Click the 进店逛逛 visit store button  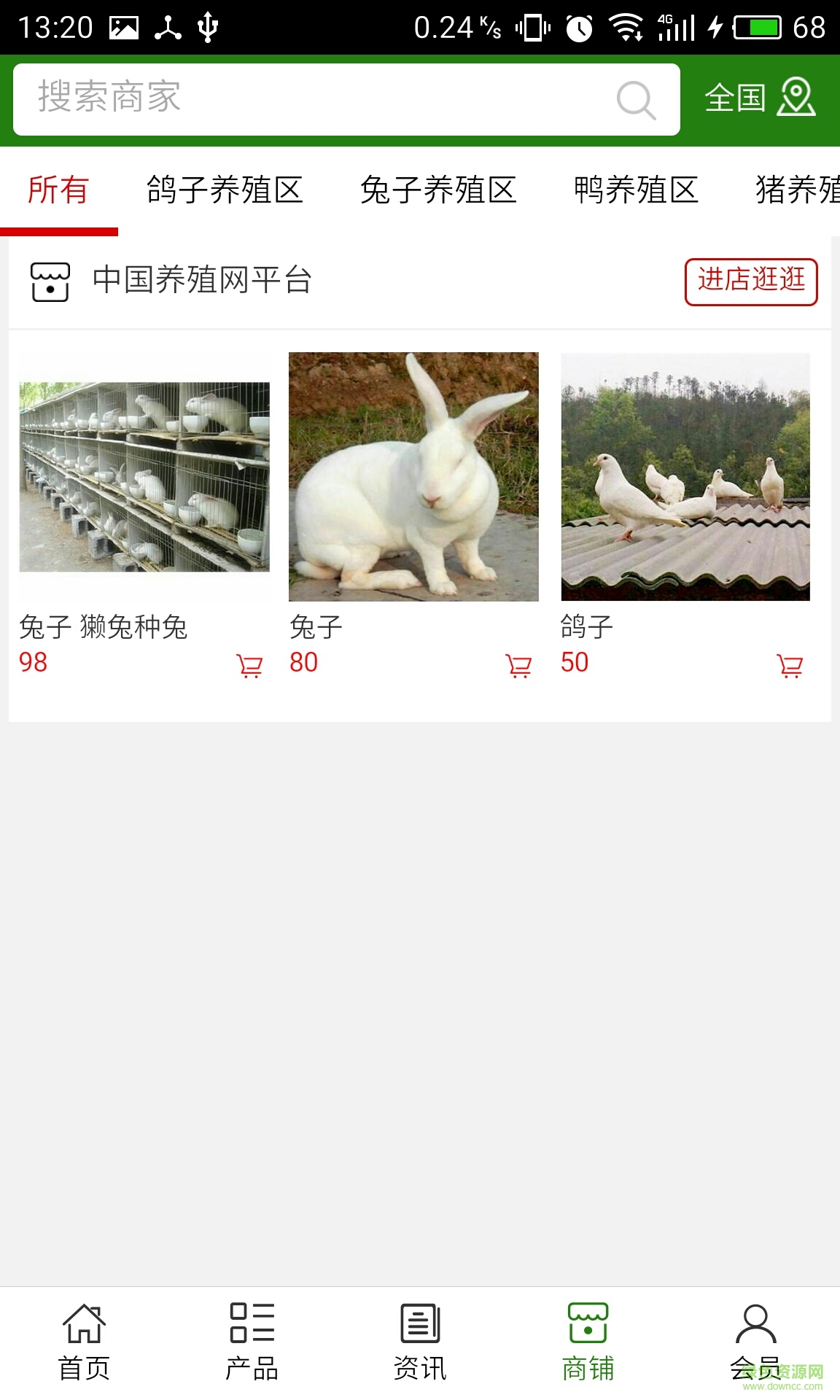[752, 281]
